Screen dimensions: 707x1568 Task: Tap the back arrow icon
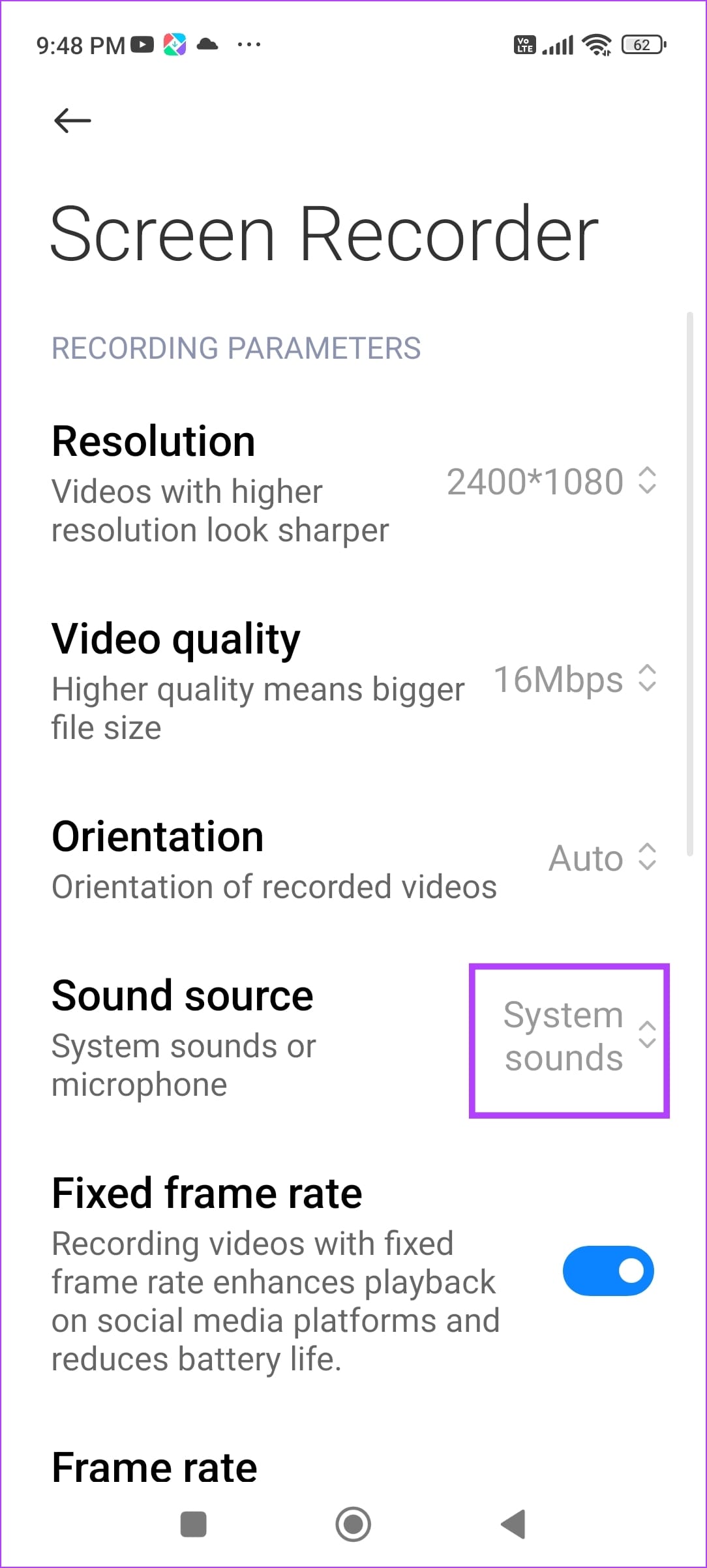(72, 121)
